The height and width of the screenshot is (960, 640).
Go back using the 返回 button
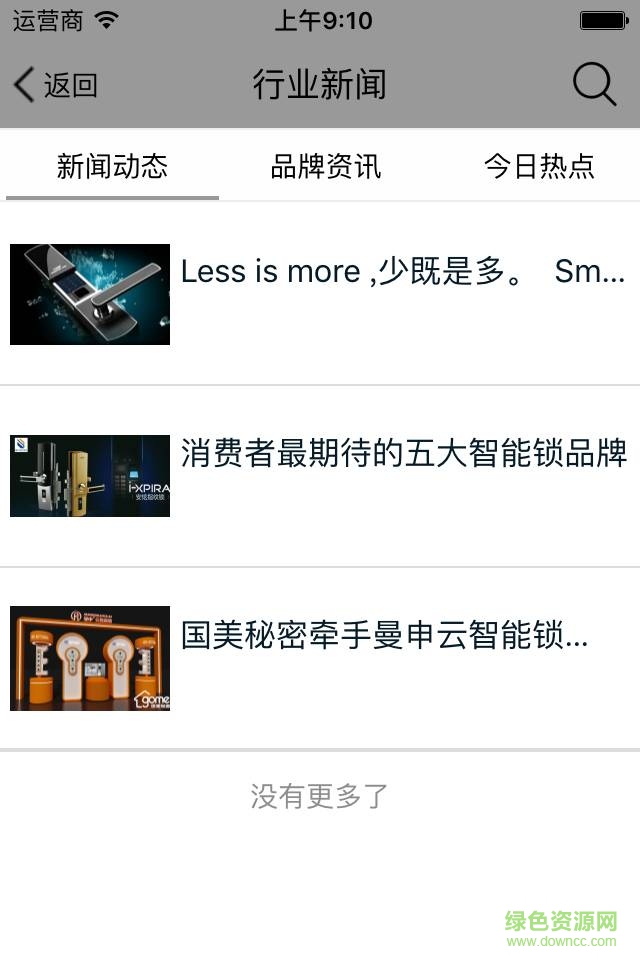56,85
